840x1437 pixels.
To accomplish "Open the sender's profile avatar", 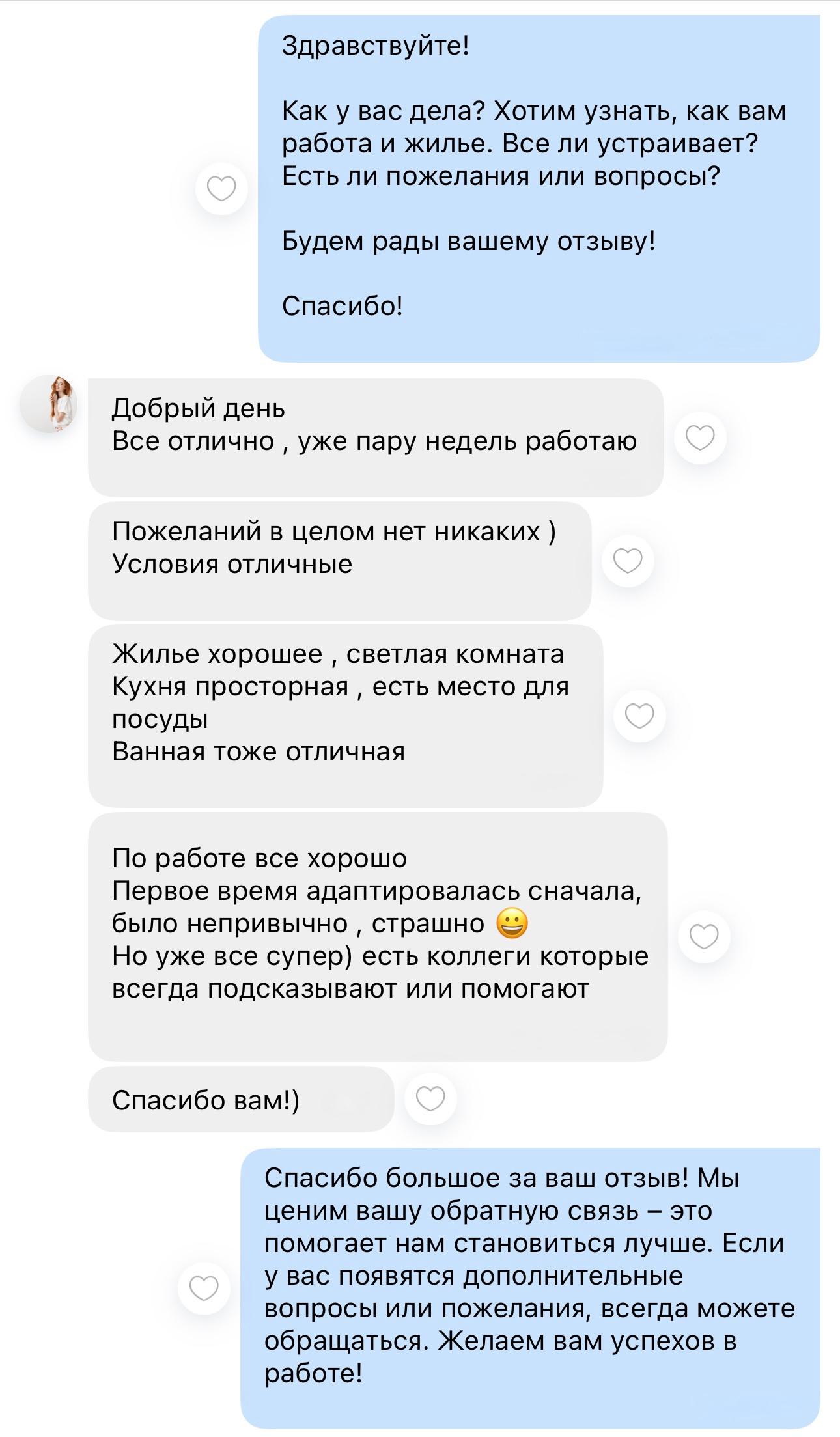I will tap(49, 404).
